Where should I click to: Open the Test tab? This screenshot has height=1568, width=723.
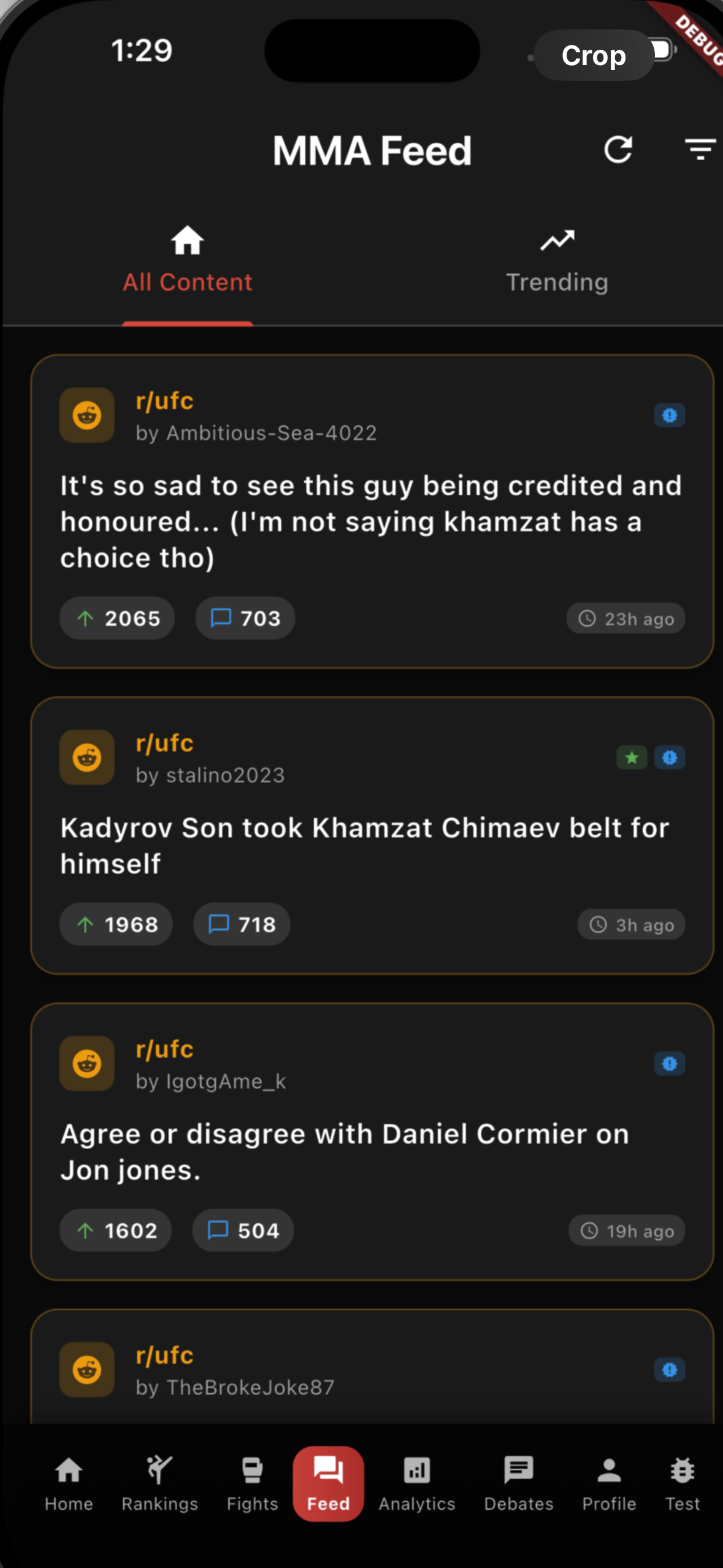pos(683,1483)
